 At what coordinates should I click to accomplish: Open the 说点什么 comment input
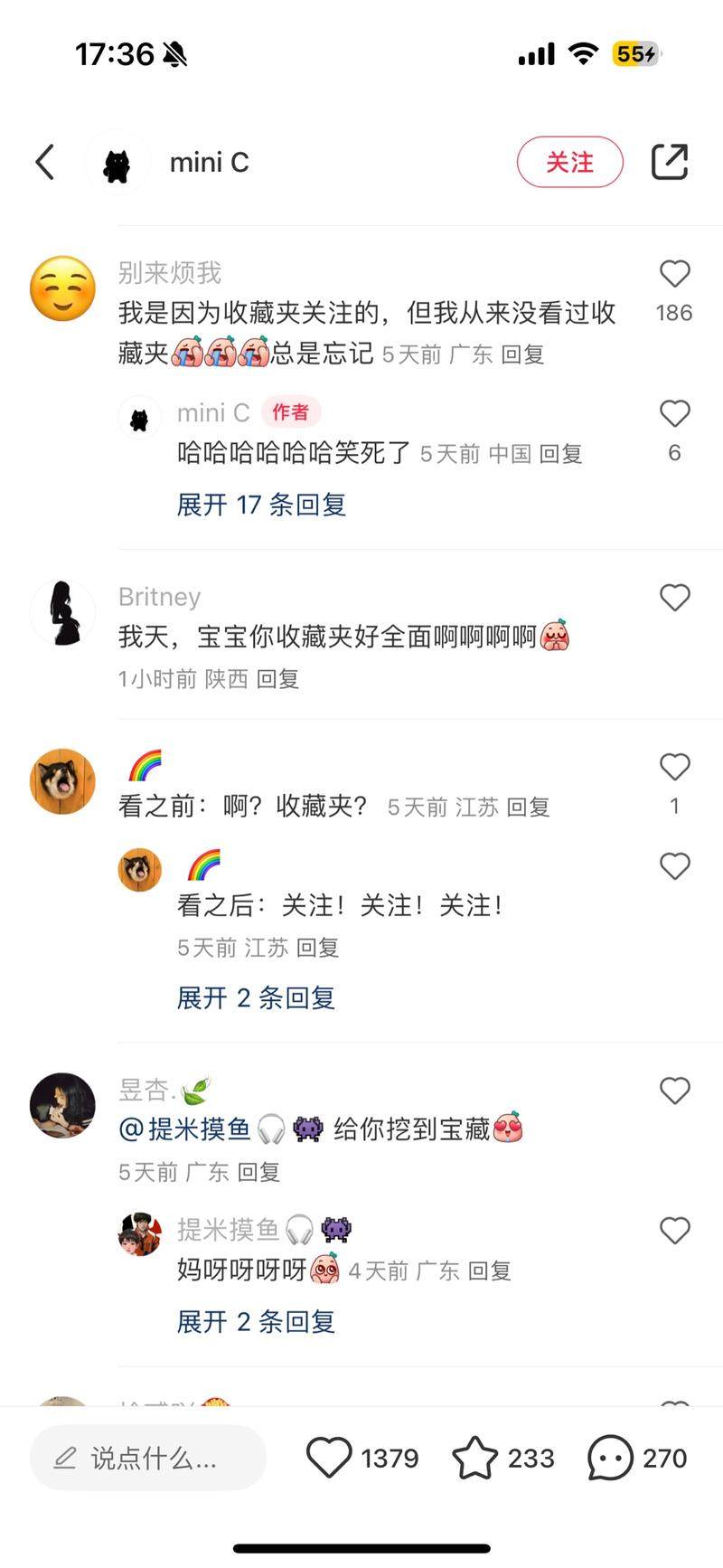[x=148, y=1458]
